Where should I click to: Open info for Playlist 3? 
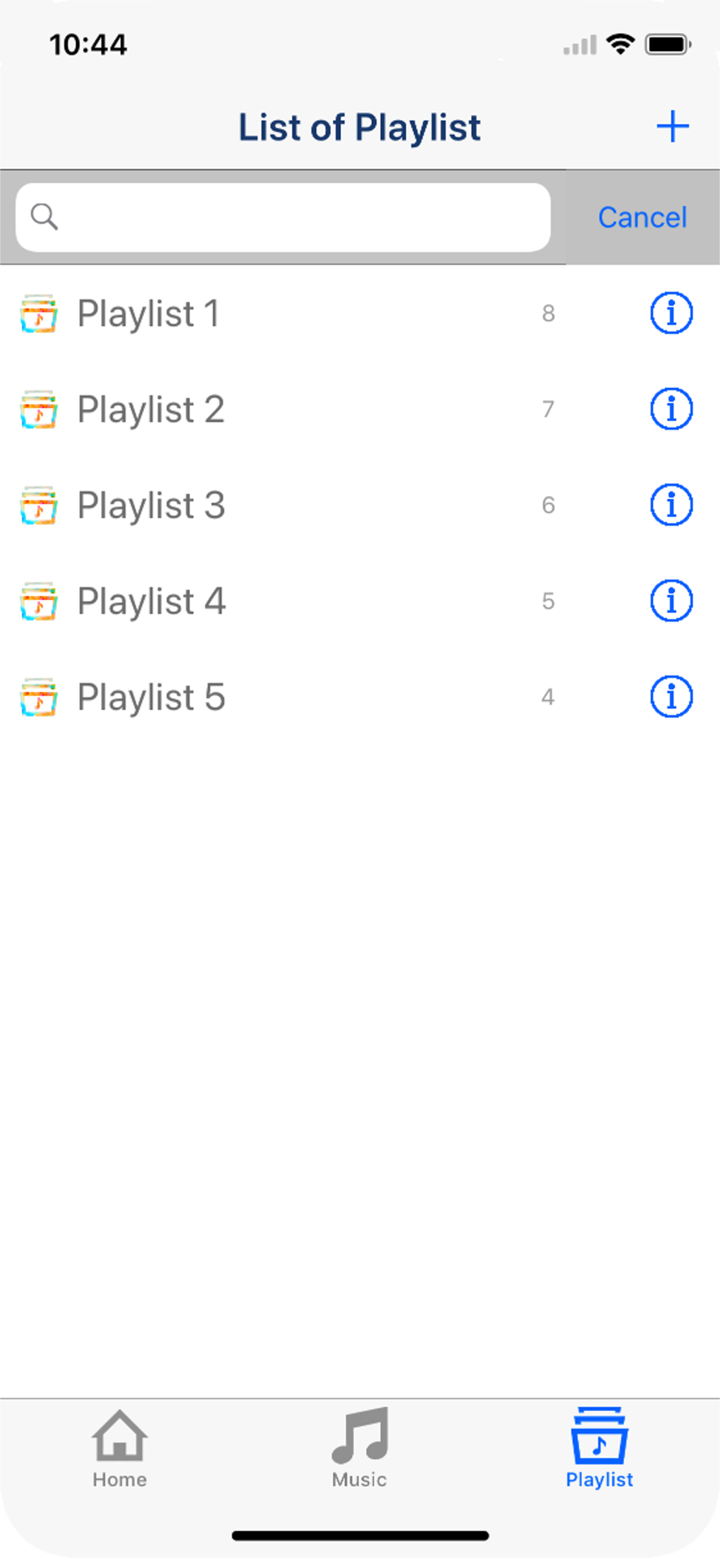point(671,505)
